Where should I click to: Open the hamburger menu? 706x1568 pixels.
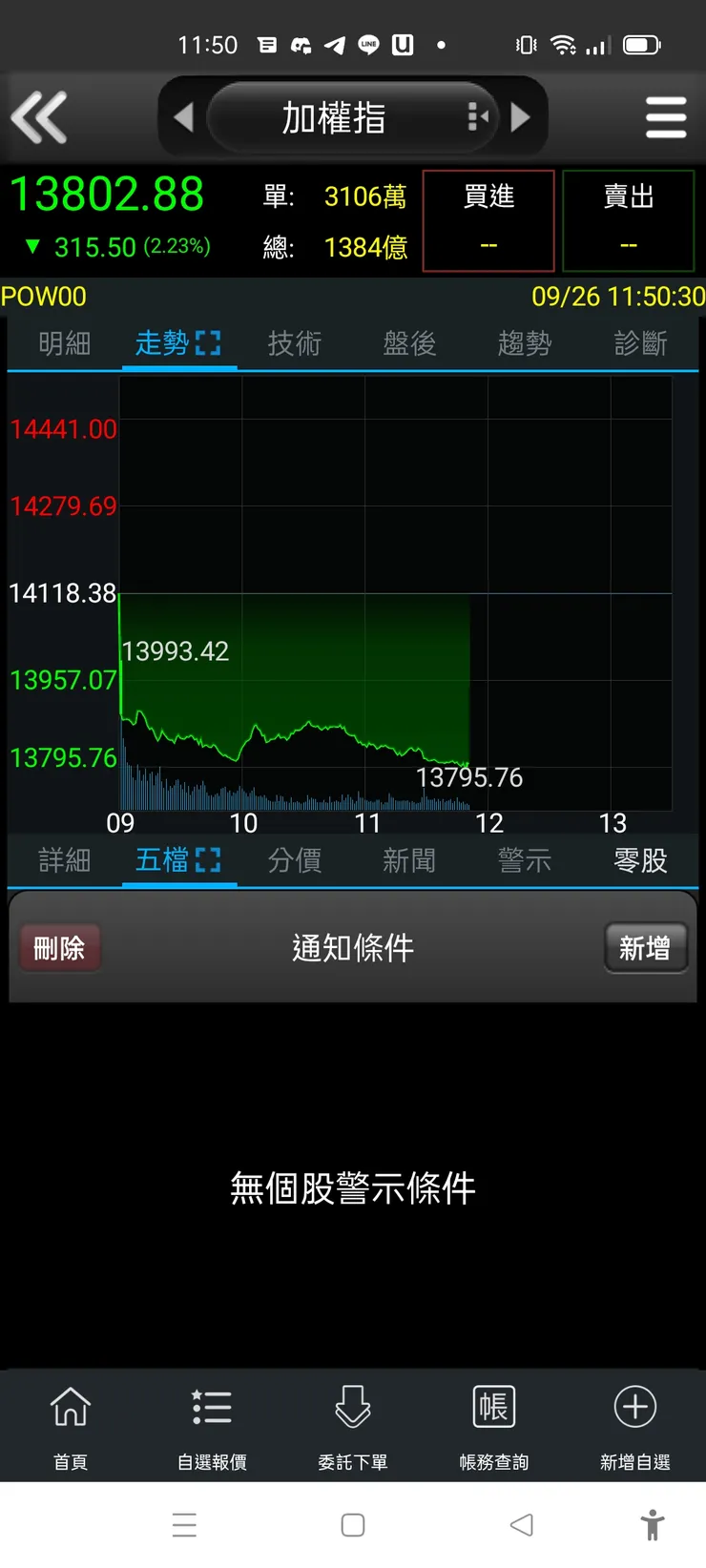pyautogui.click(x=666, y=117)
